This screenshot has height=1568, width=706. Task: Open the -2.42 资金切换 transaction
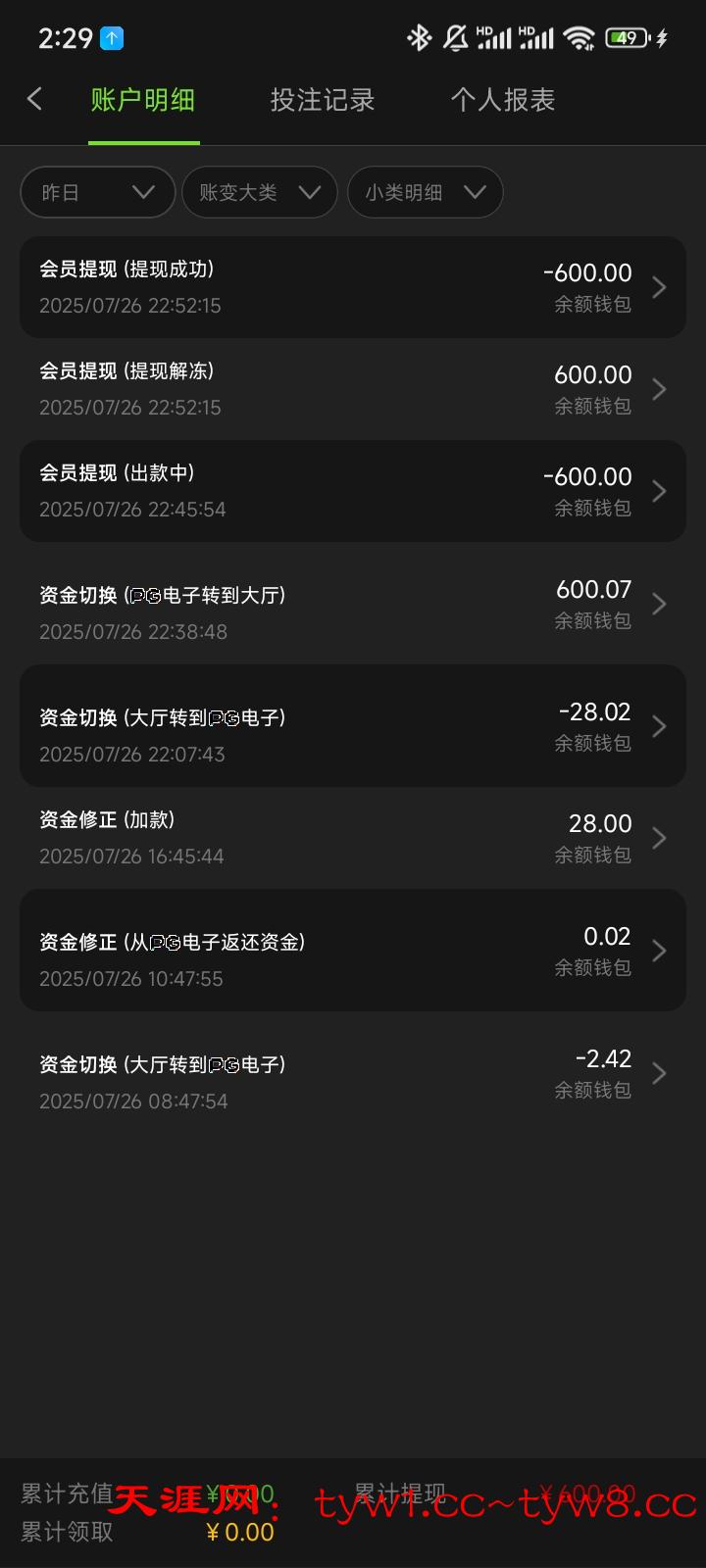353,1073
